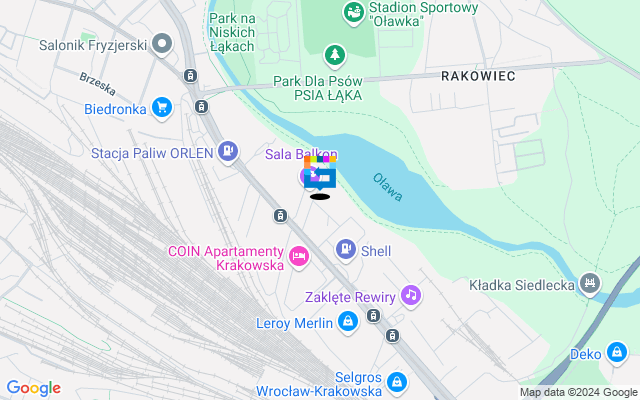The width and height of the screenshot is (640, 400).
Task: Open the Zaklęte Rewiry music venue marker
Action: (411, 295)
